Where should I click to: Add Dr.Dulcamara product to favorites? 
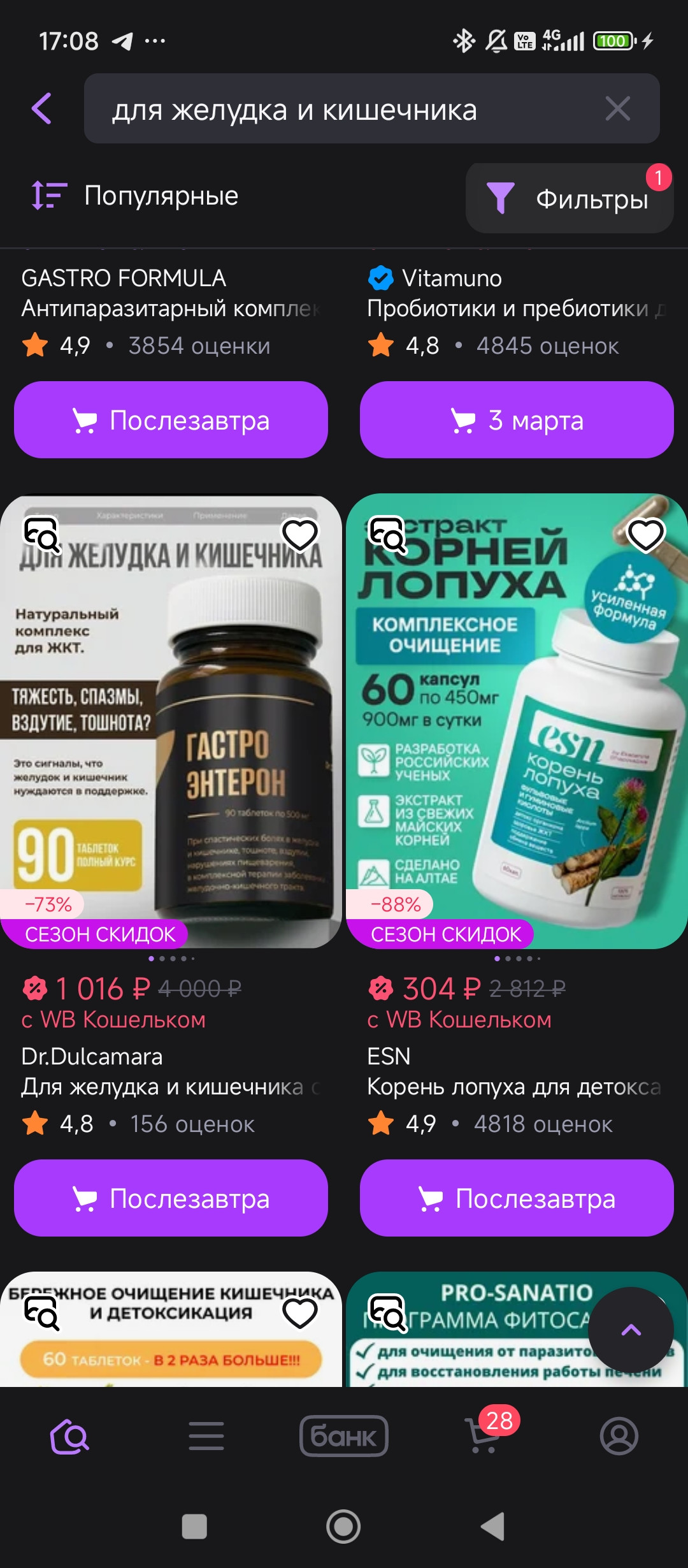pyautogui.click(x=300, y=535)
